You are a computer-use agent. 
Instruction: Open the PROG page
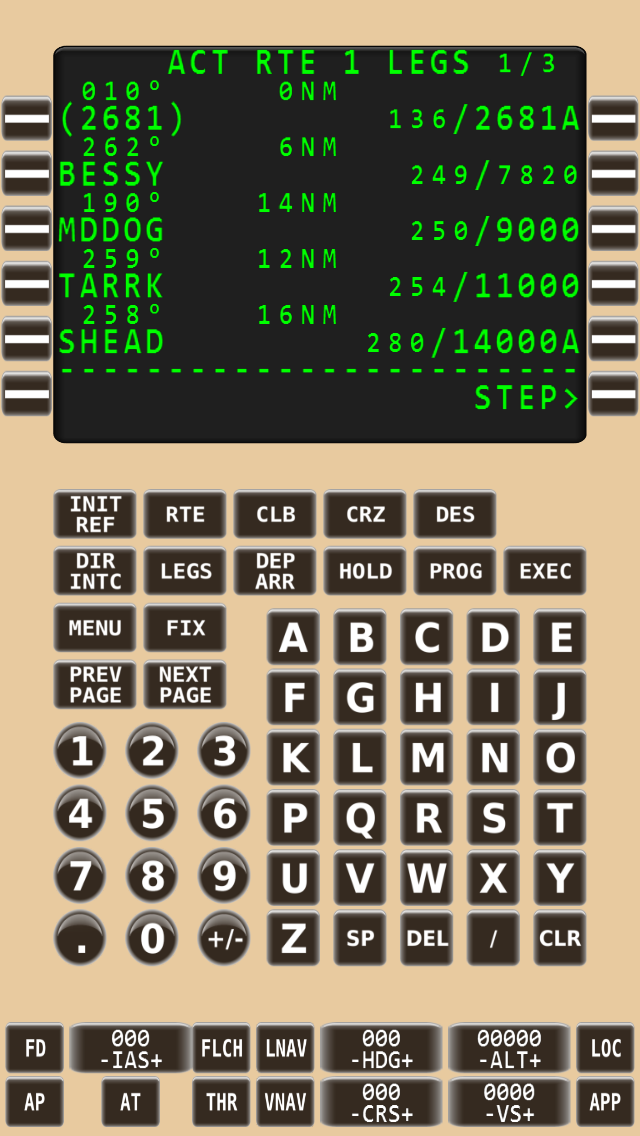pos(454,571)
